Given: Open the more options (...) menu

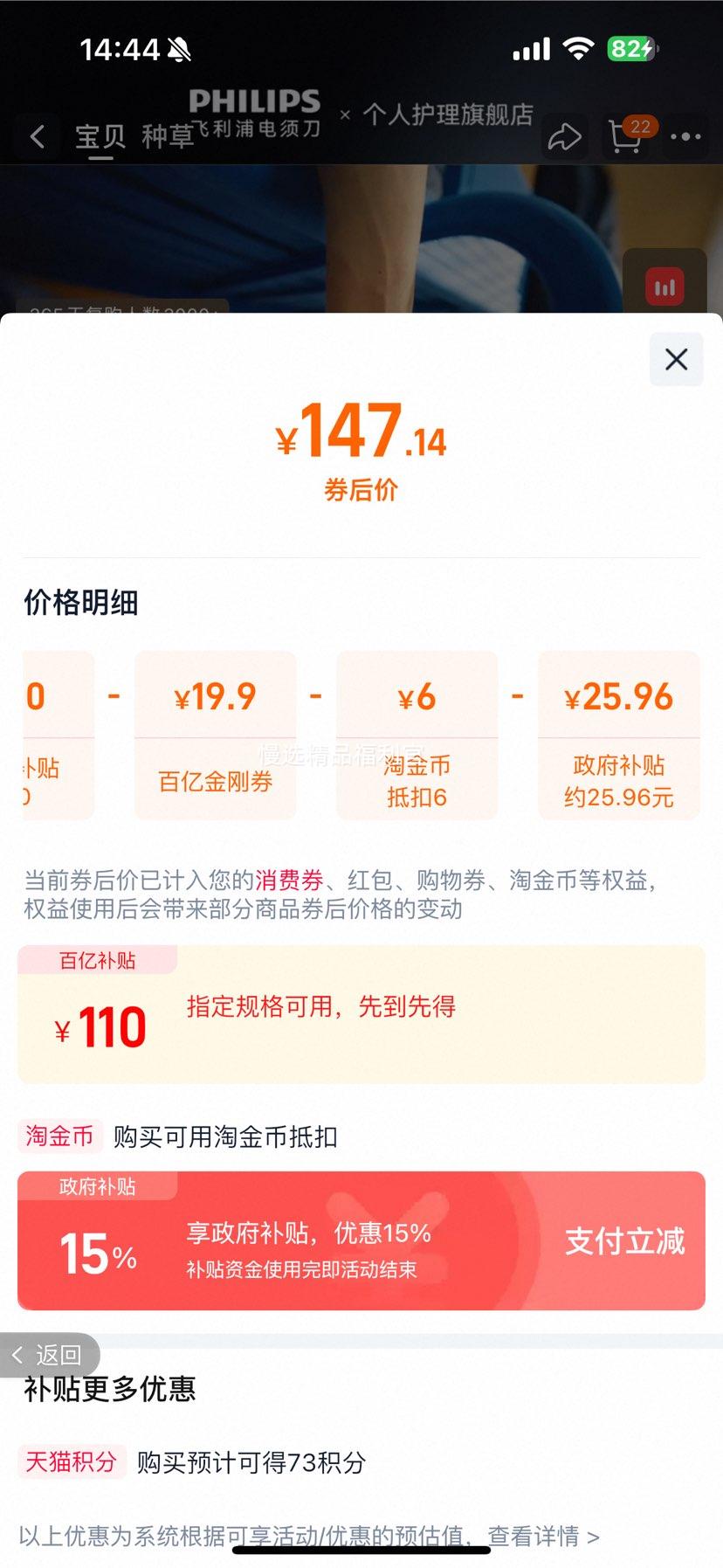Looking at the screenshot, I should point(686,137).
